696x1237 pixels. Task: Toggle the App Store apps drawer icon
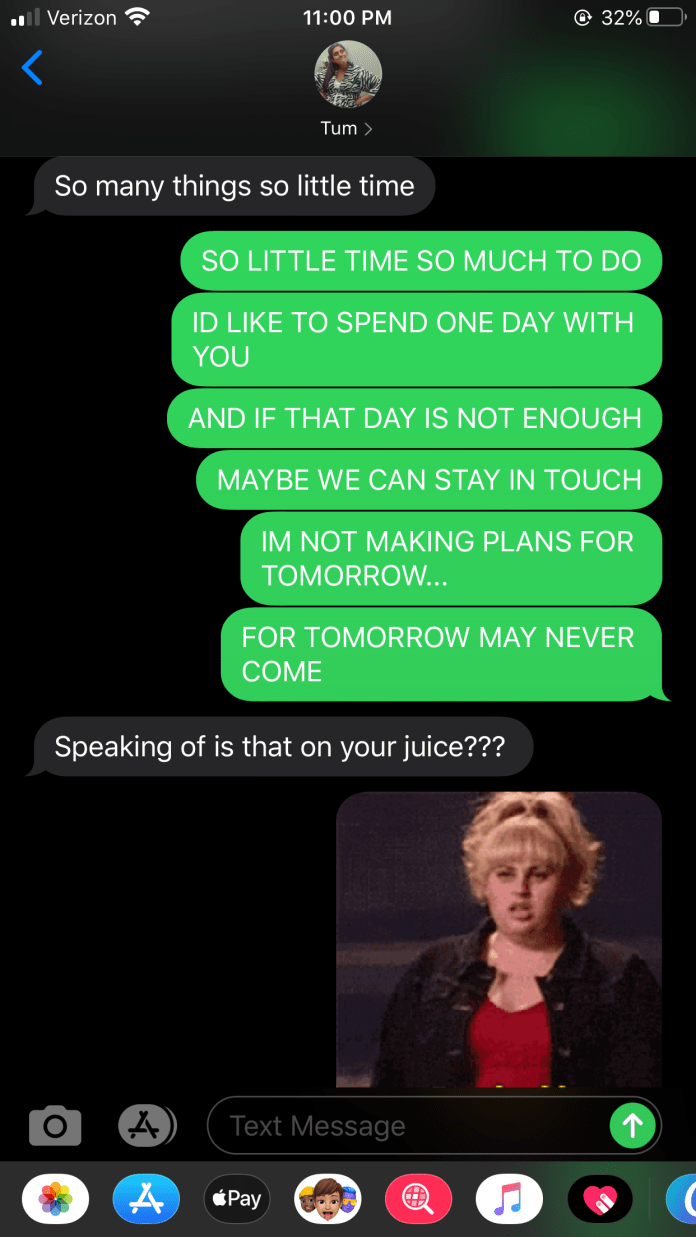[x=146, y=1126]
